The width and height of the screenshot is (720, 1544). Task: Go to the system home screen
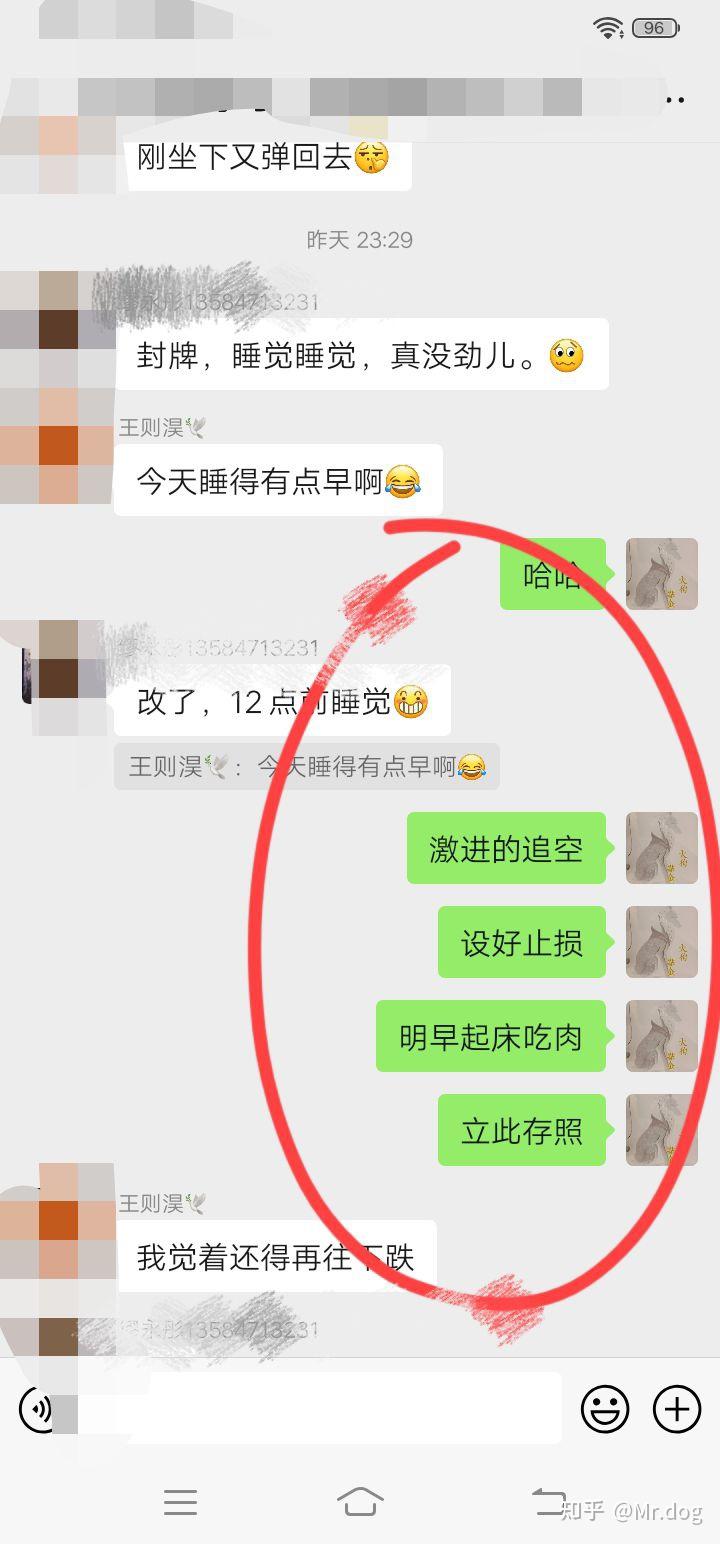point(360,1502)
